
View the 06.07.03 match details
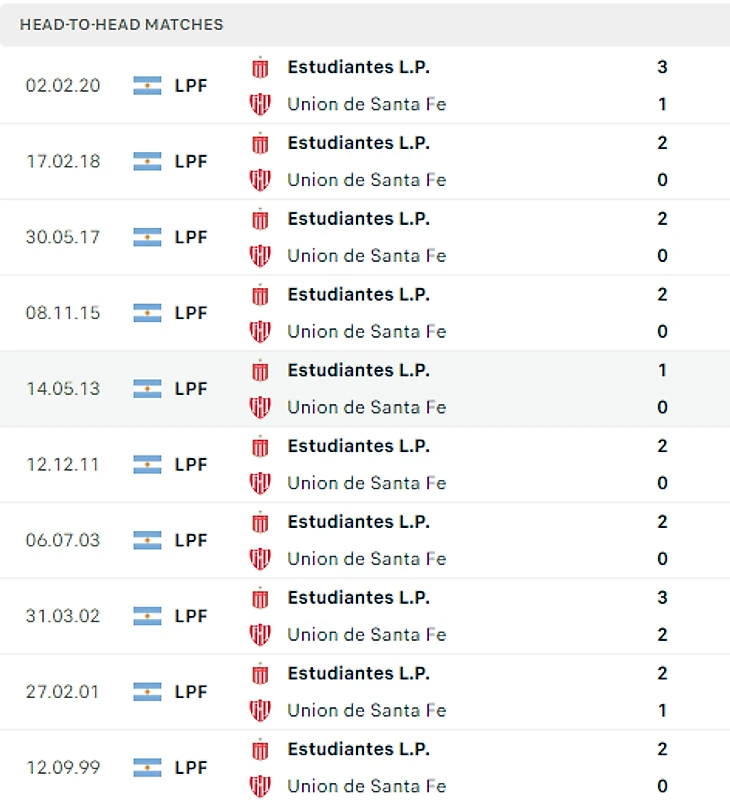pyautogui.click(x=365, y=540)
